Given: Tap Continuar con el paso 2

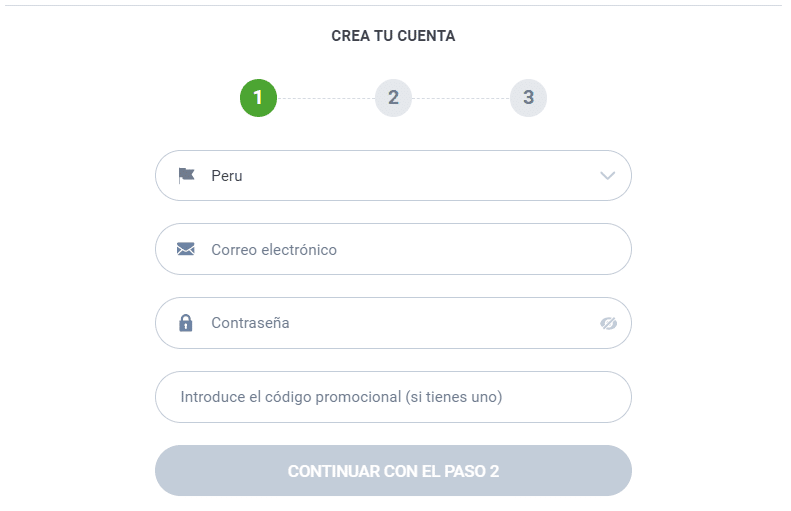Looking at the screenshot, I should 393,471.
